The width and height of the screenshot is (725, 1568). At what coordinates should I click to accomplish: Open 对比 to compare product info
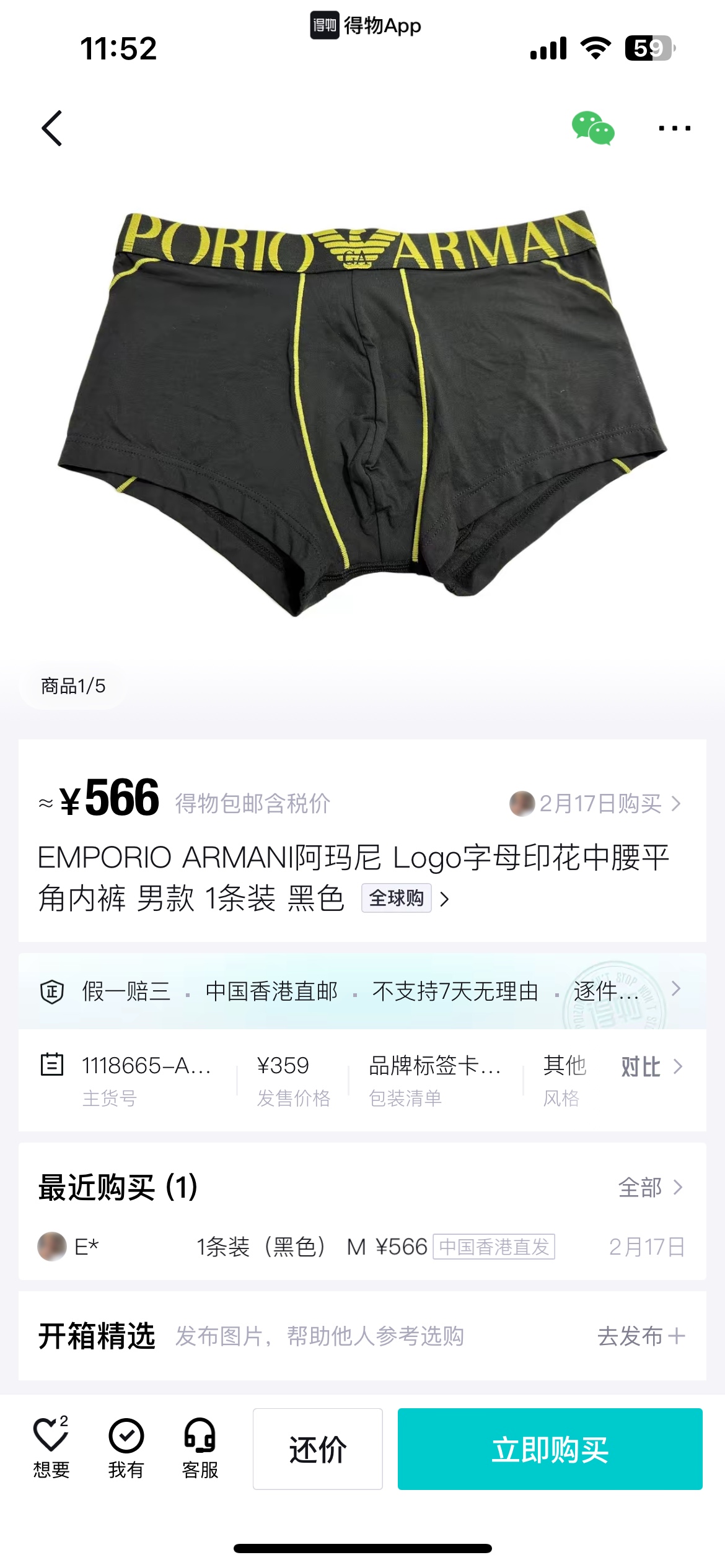[x=651, y=1066]
